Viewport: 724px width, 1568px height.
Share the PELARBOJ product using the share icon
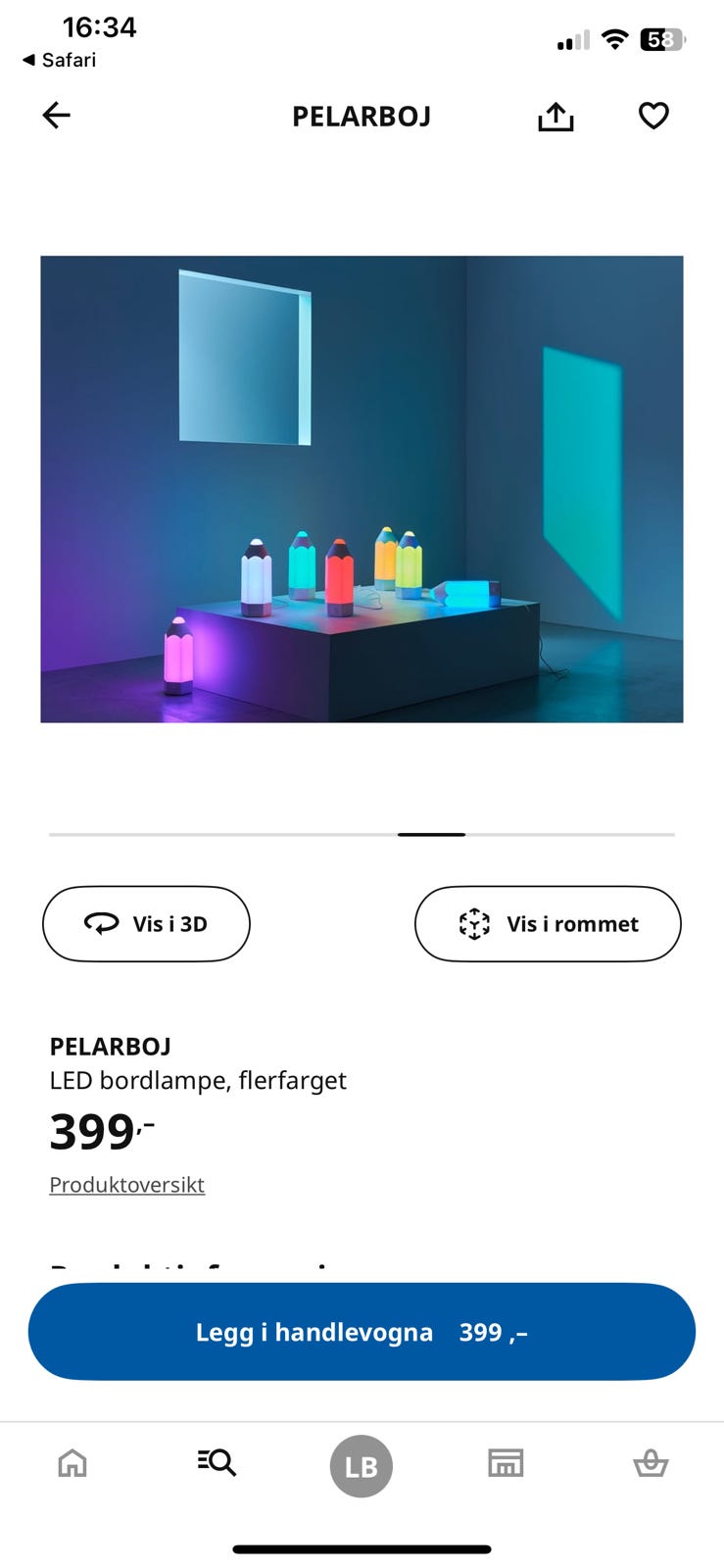555,115
